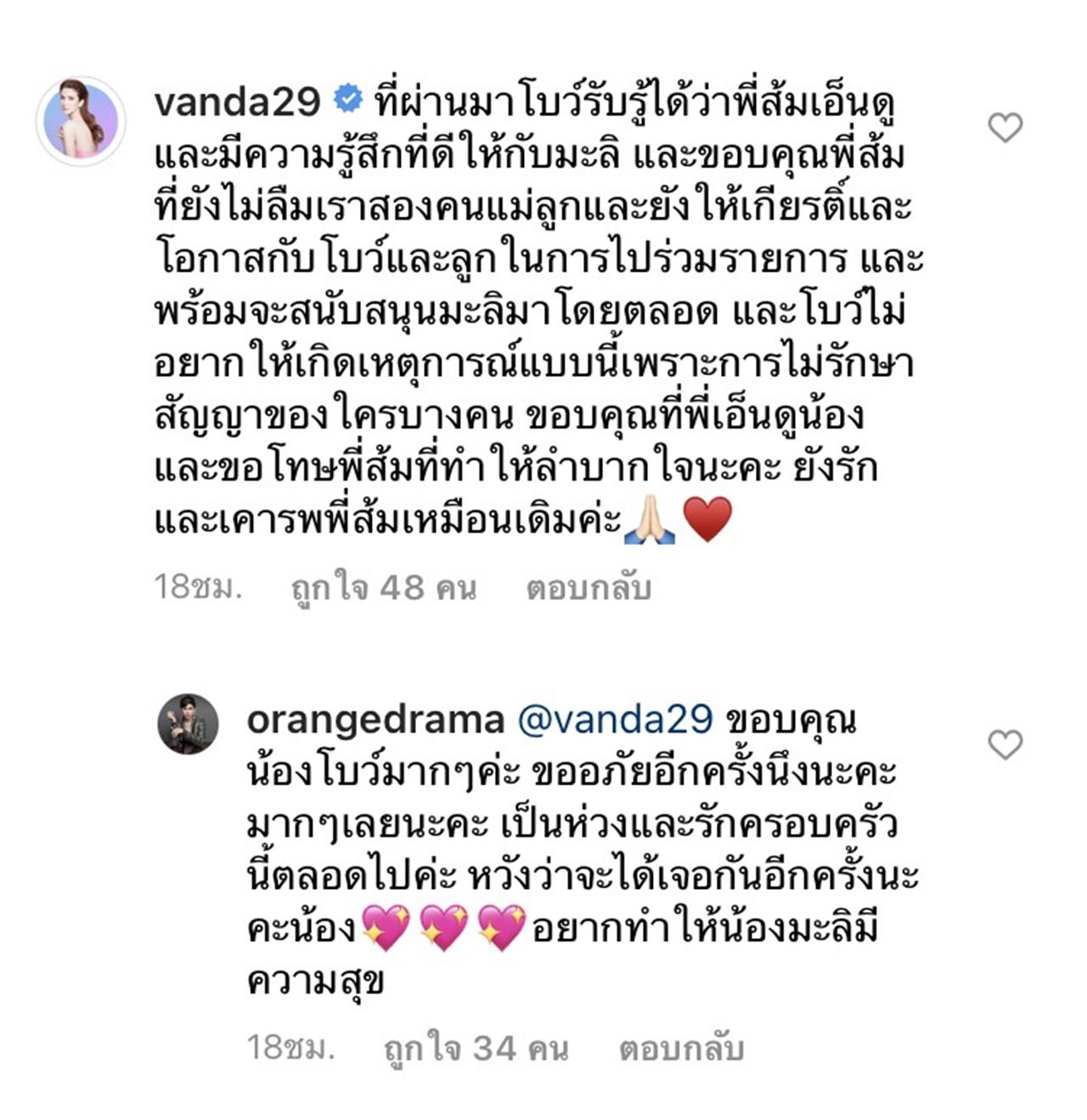Like the reply by orangedrama

tap(1005, 745)
